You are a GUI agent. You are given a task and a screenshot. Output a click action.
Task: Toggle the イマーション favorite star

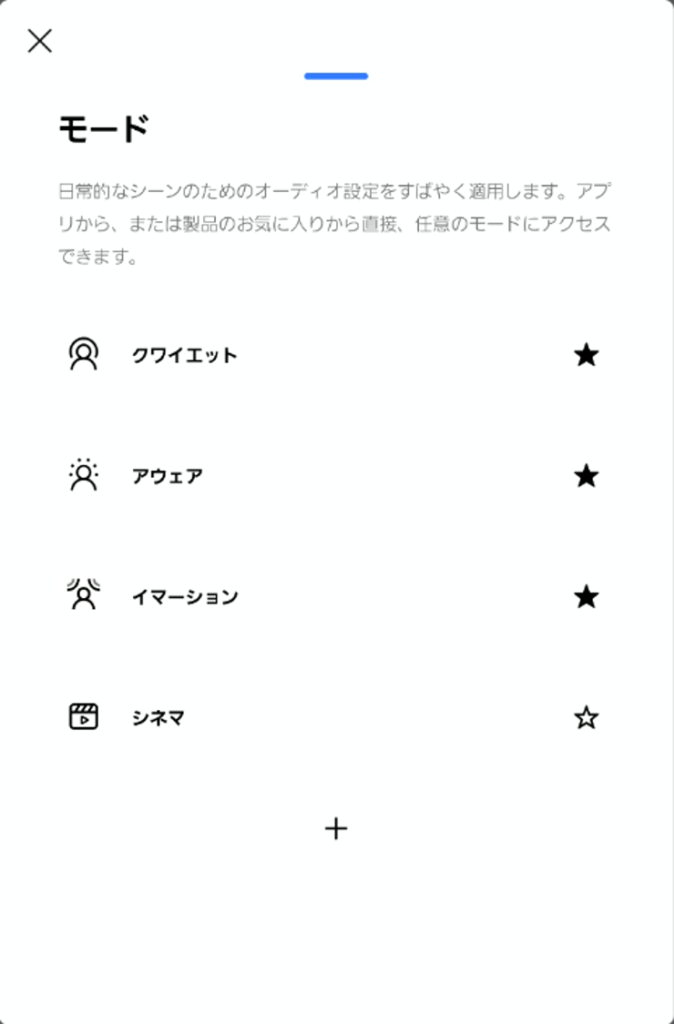(x=586, y=597)
